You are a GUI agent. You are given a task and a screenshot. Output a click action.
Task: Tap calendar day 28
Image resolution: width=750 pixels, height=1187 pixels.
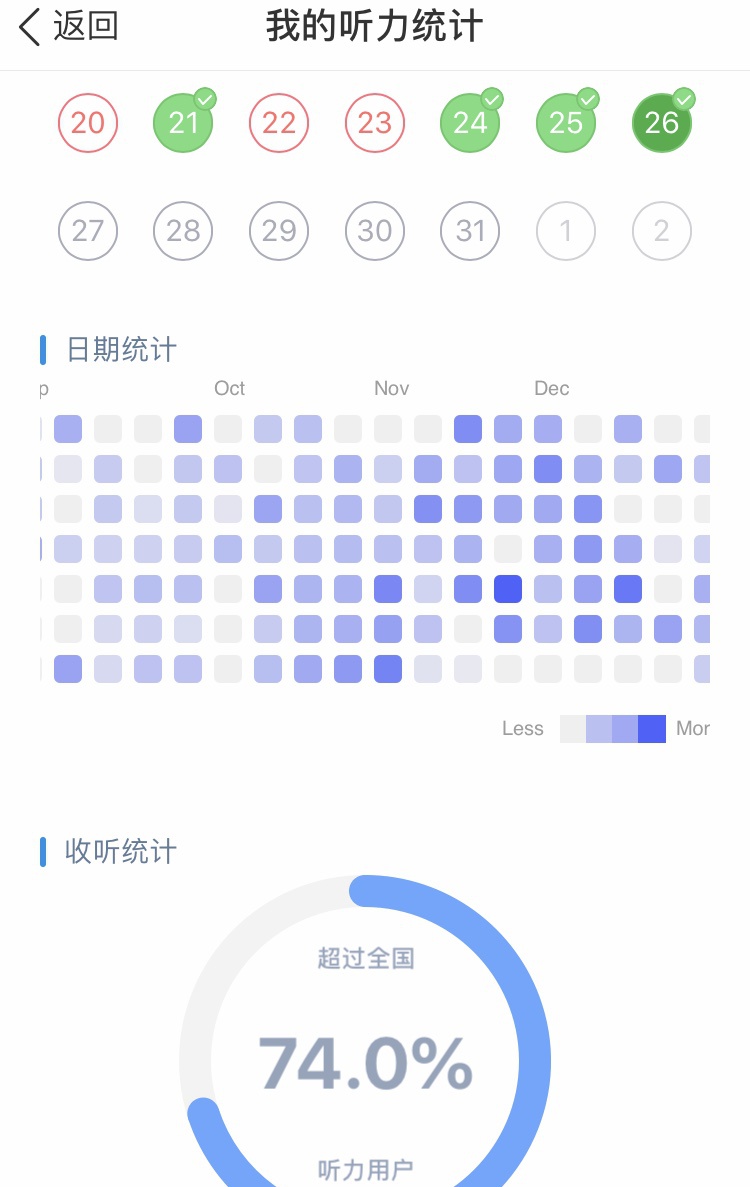(184, 231)
